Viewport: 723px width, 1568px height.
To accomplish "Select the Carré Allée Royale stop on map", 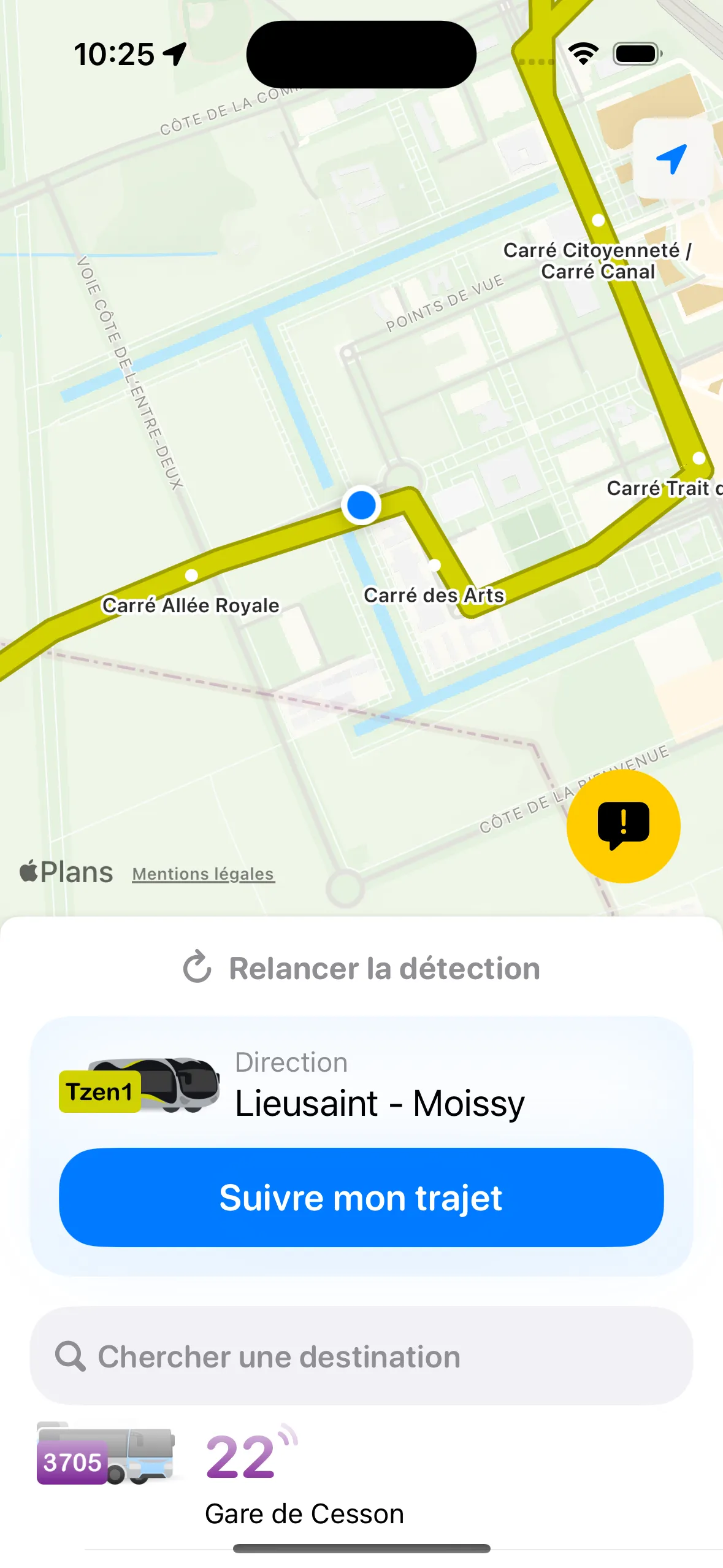I will [x=191, y=575].
